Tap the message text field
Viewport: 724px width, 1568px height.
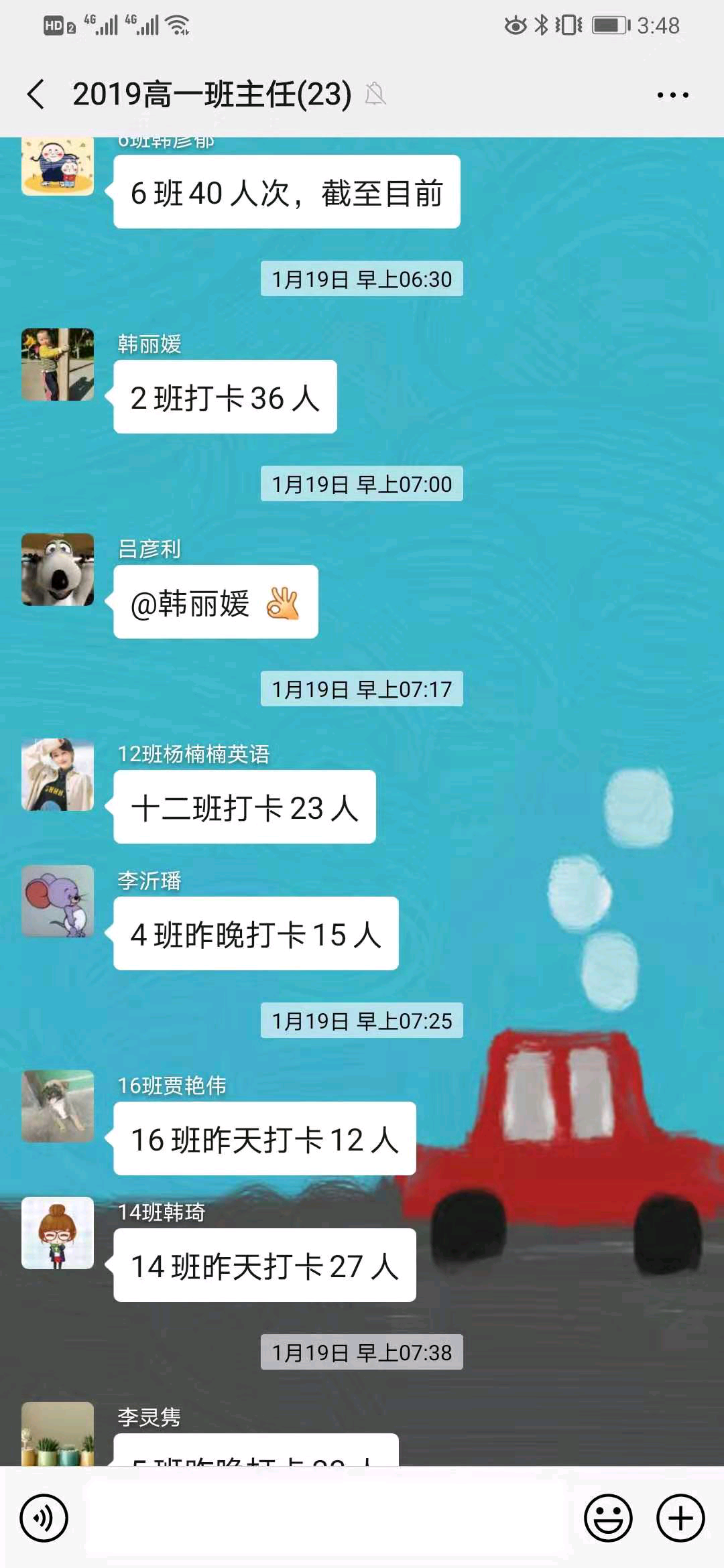(325, 1518)
